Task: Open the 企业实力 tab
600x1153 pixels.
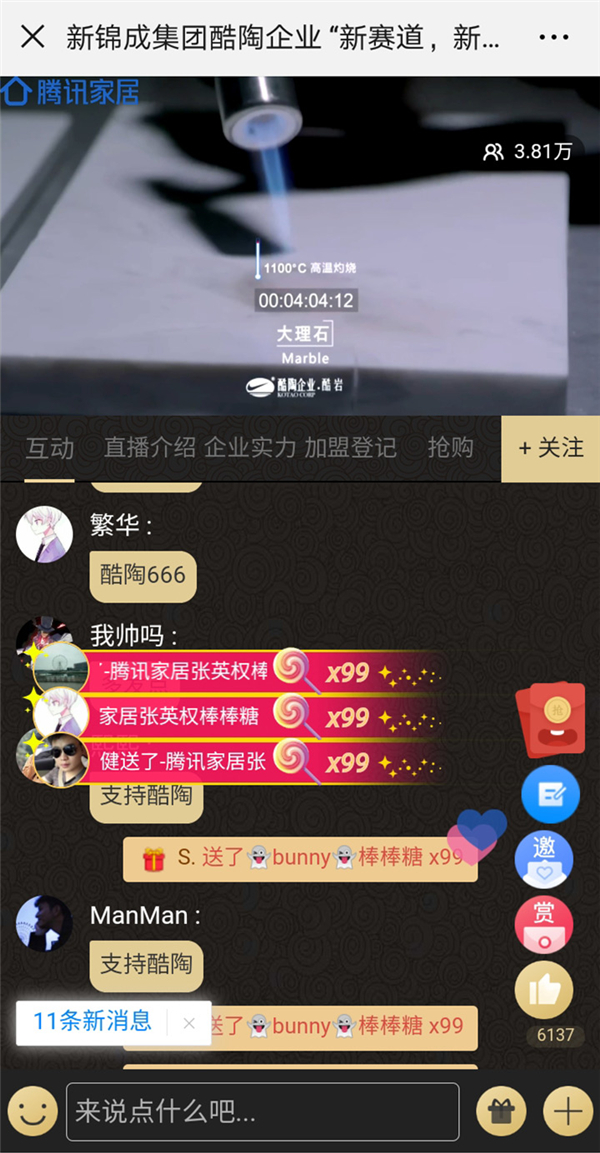Action: click(x=250, y=447)
